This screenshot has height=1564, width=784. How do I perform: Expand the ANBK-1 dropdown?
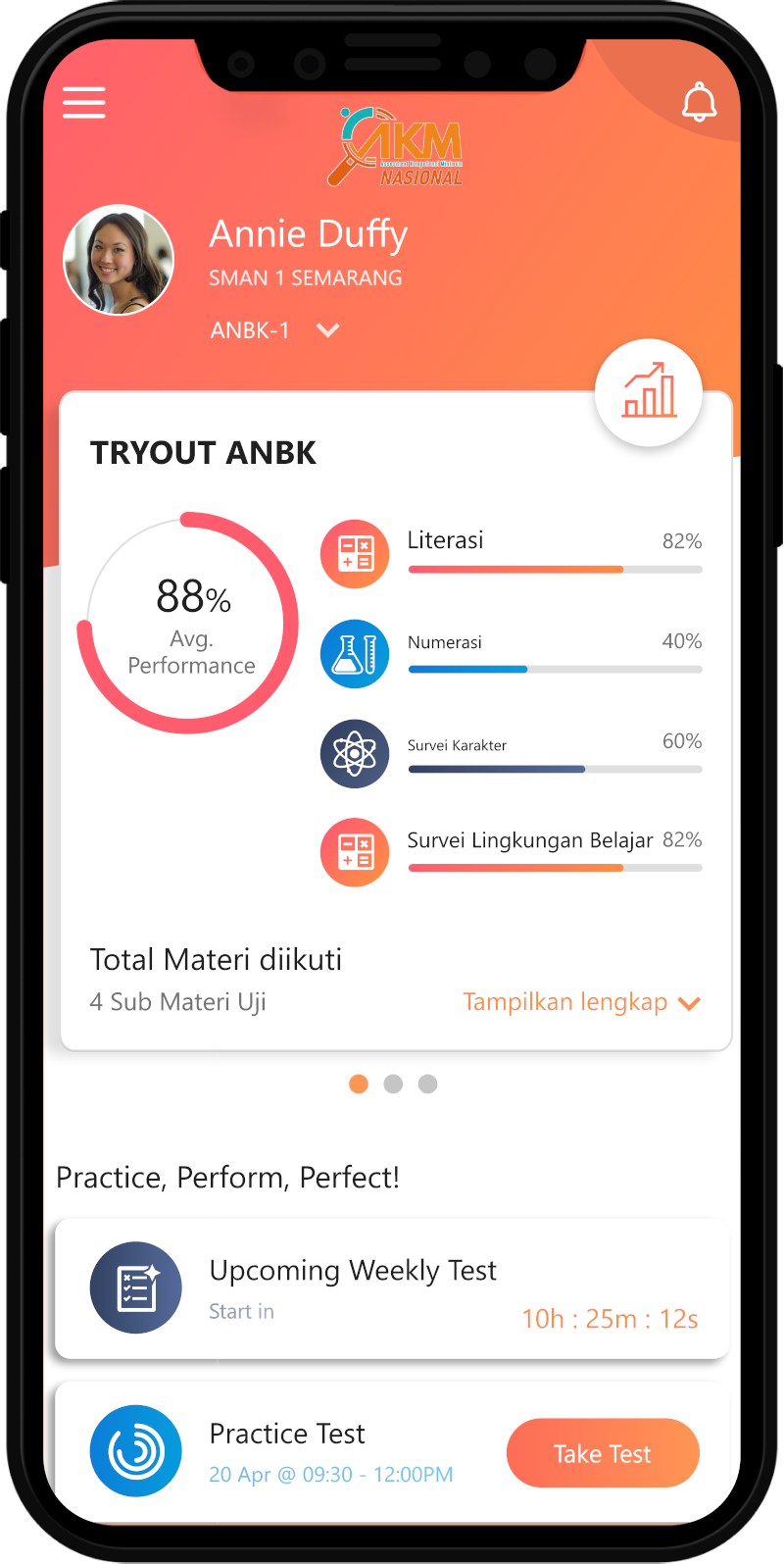coord(327,330)
